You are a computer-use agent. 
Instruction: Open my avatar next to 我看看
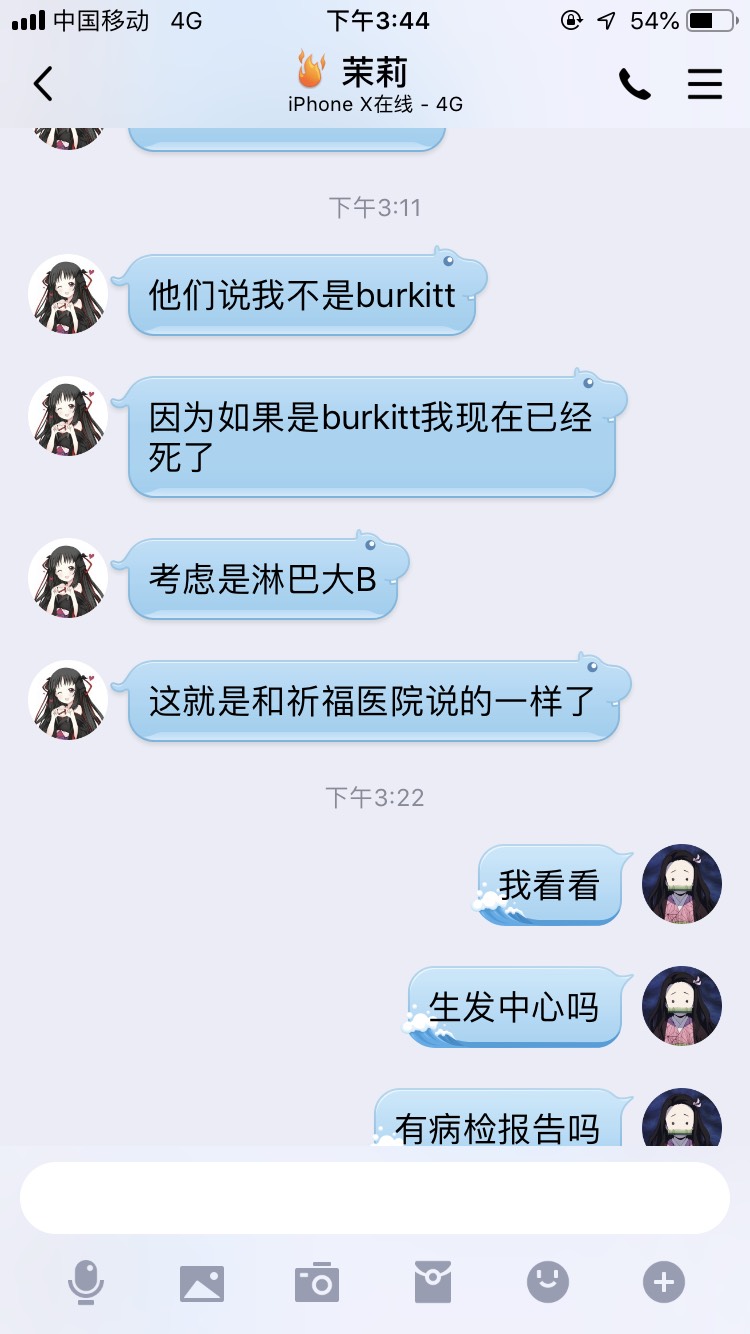[x=681, y=884]
